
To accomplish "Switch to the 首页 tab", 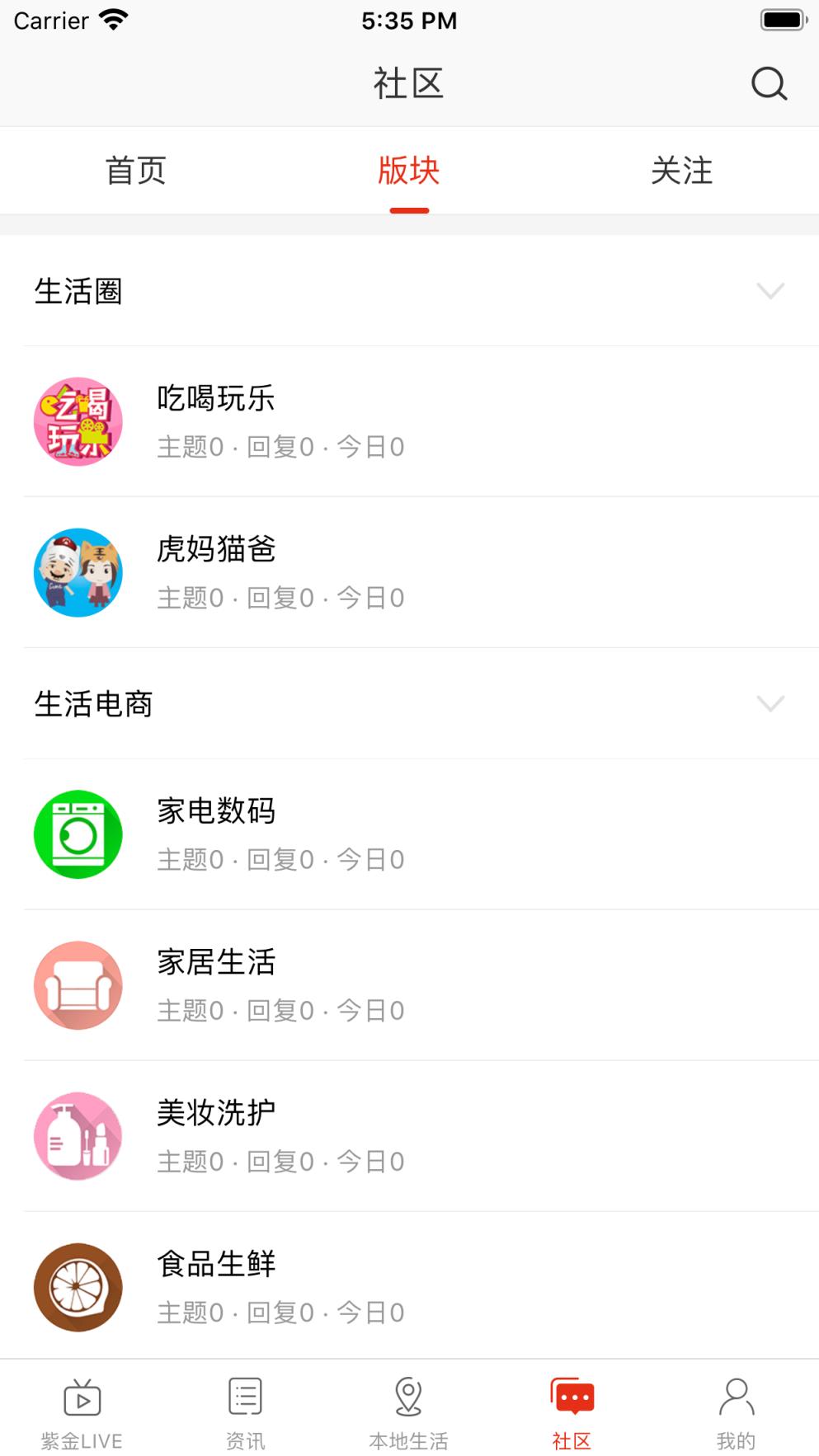I will click(136, 171).
